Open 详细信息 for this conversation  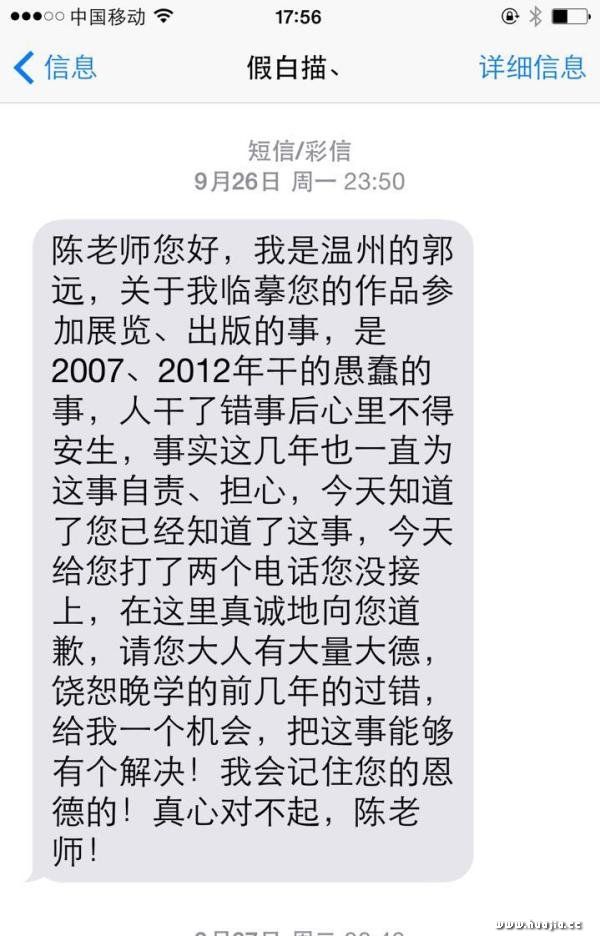pyautogui.click(x=531, y=67)
